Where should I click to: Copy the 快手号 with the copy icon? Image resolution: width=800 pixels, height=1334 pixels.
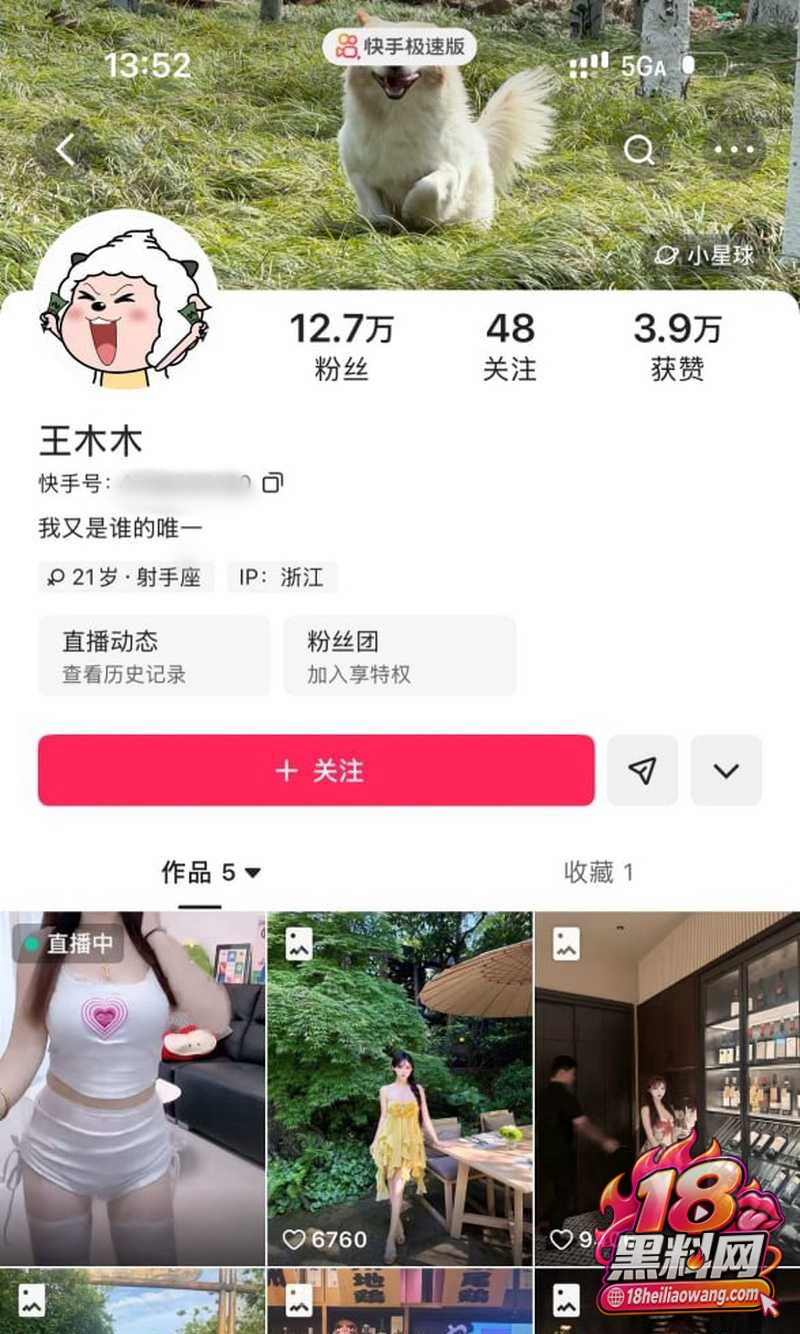pos(273,483)
